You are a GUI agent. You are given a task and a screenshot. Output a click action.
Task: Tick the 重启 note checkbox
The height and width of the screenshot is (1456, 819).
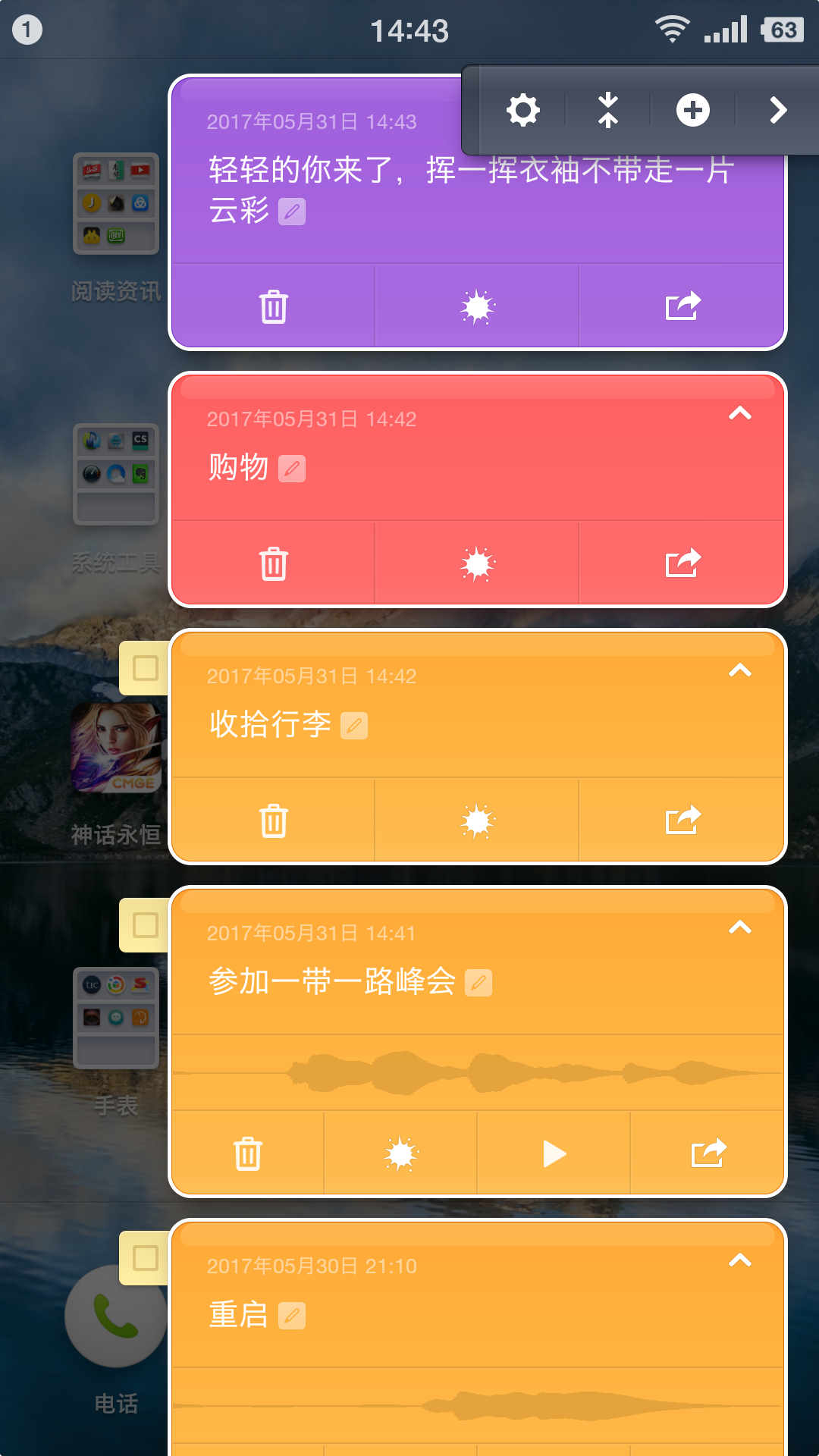pos(145,1258)
